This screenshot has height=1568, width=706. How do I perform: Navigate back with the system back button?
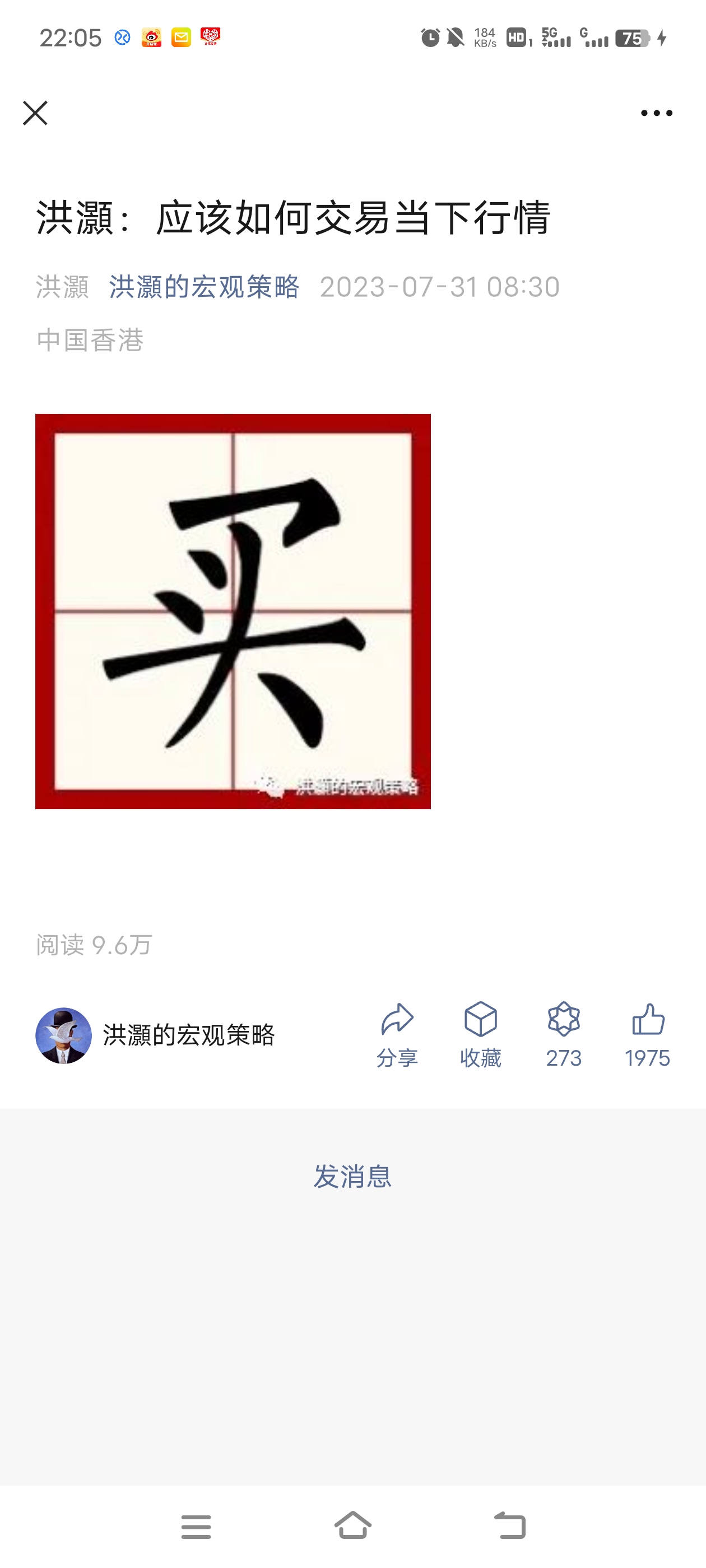tap(509, 1525)
